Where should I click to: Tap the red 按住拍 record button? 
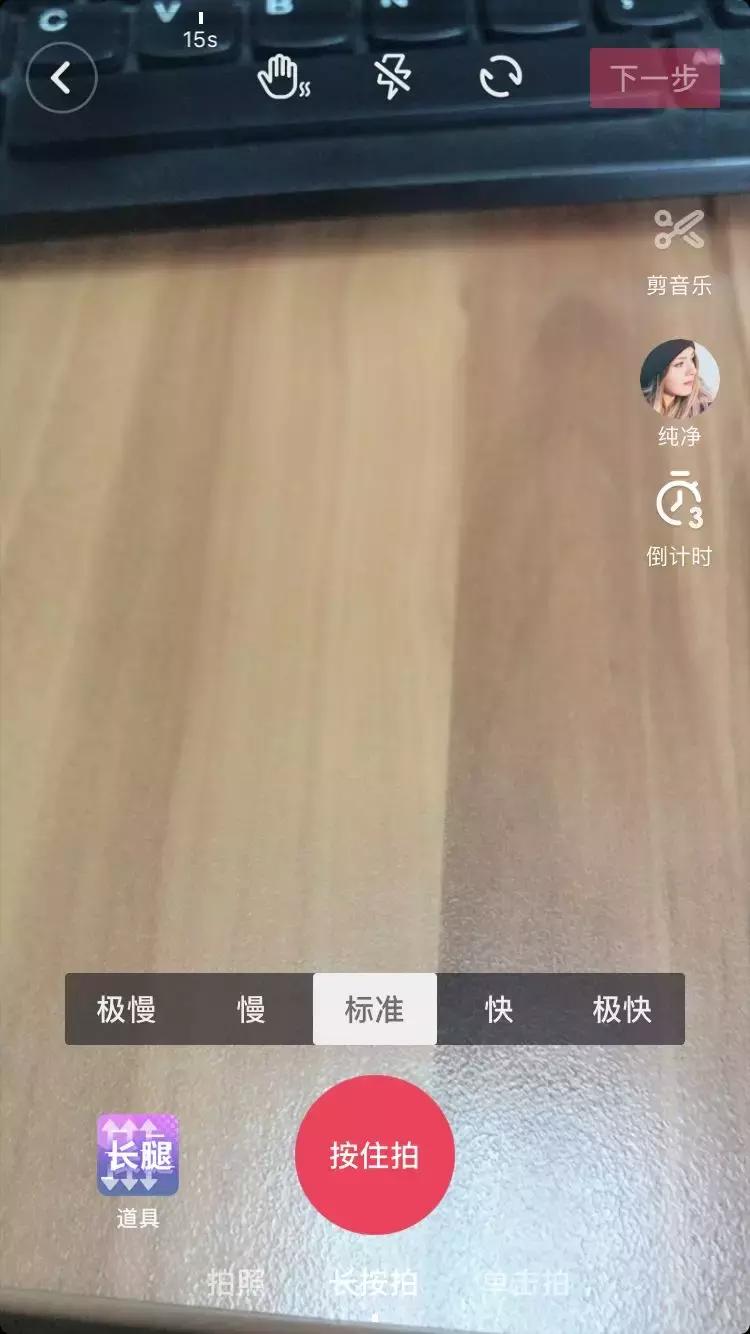[374, 1155]
